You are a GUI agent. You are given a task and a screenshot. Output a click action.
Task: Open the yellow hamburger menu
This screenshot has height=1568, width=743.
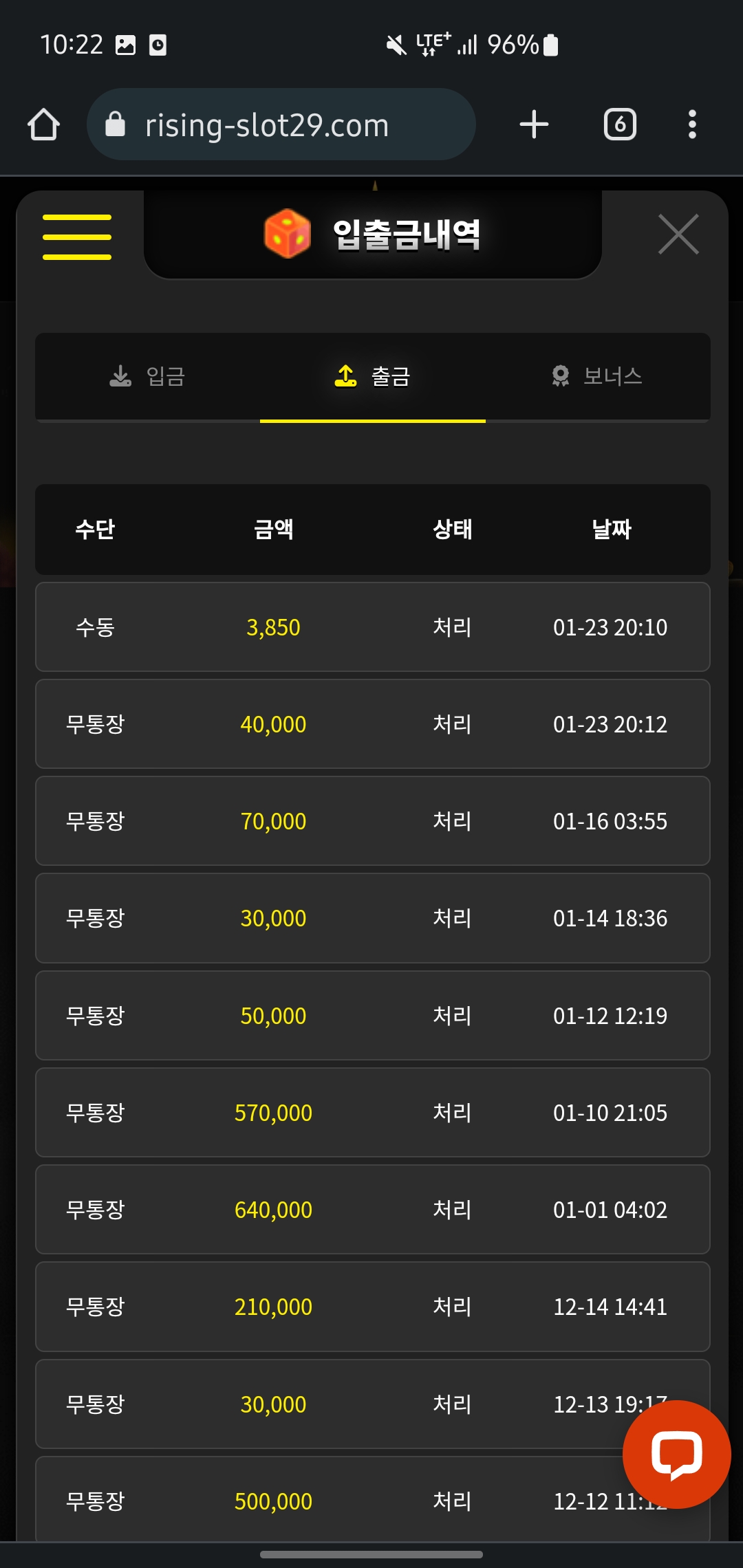(77, 237)
